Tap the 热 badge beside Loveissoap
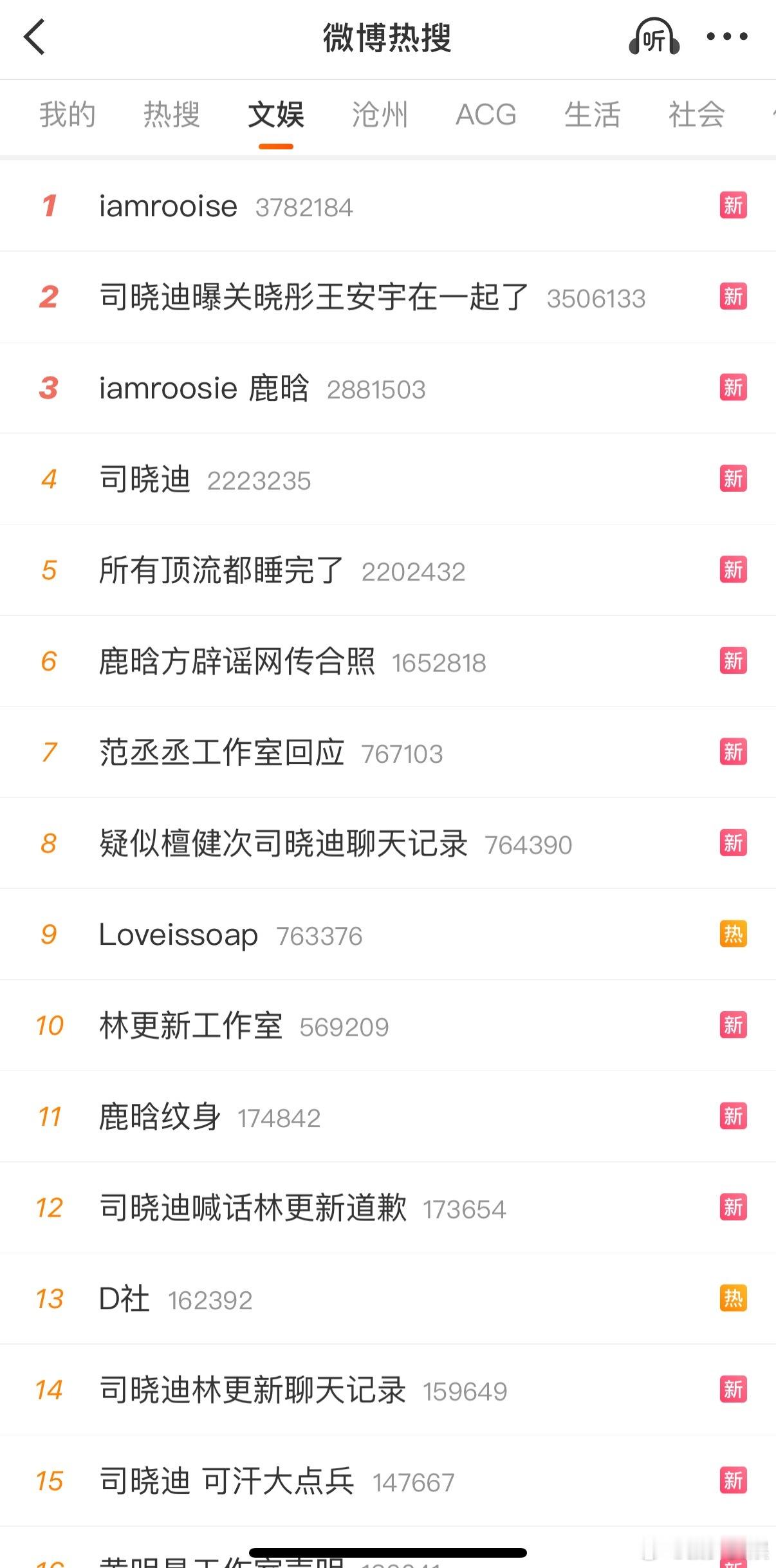Viewport: 776px width, 1568px height. (x=732, y=935)
